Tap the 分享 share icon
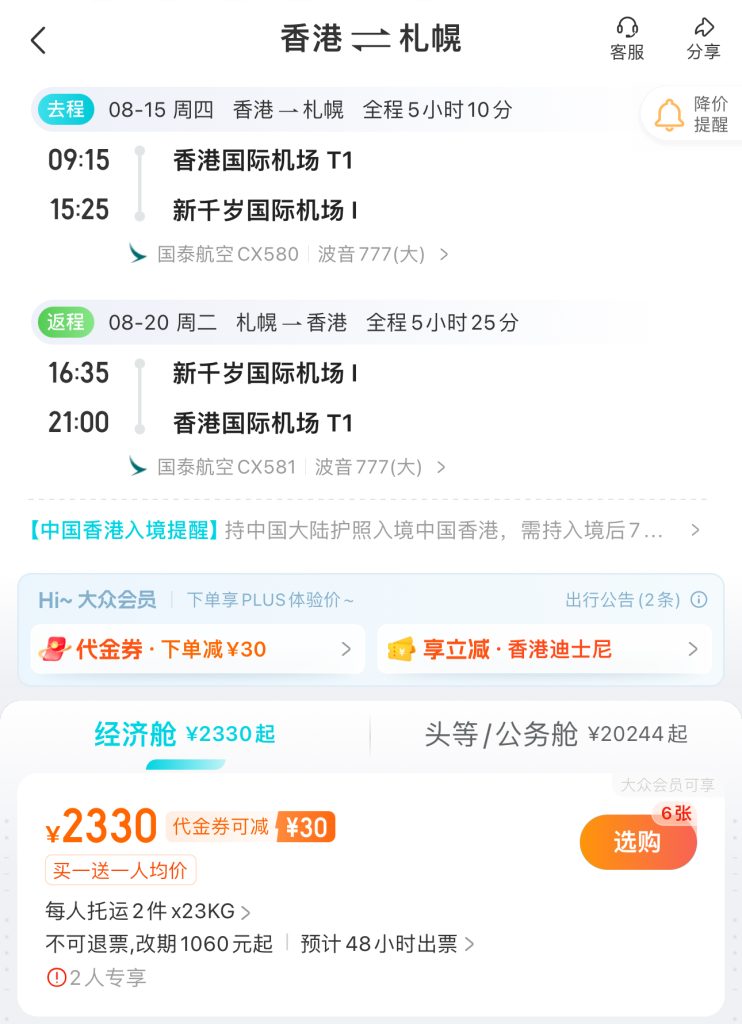This screenshot has width=742, height=1024. click(703, 39)
